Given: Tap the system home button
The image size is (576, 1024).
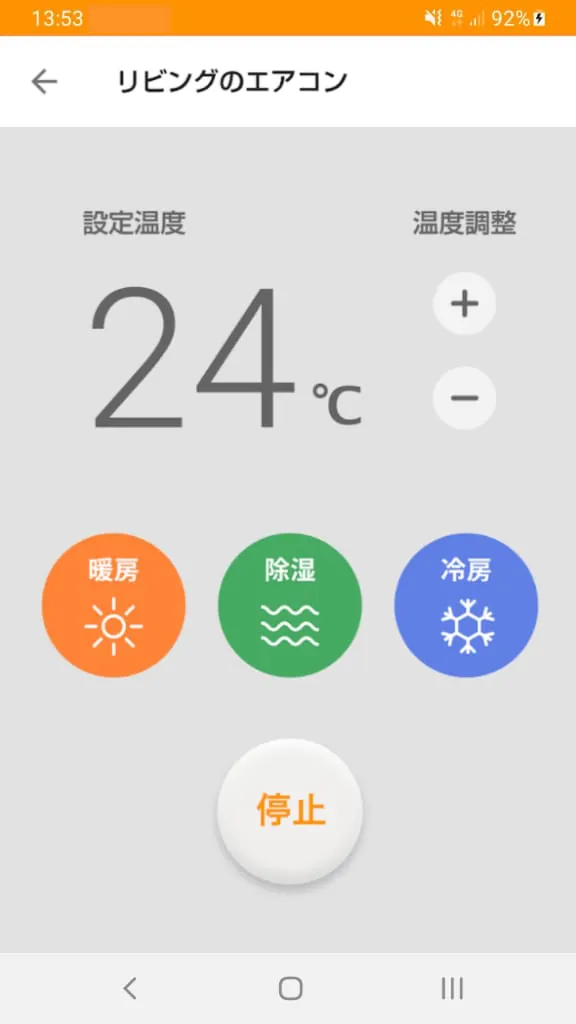Looking at the screenshot, I should 291,988.
